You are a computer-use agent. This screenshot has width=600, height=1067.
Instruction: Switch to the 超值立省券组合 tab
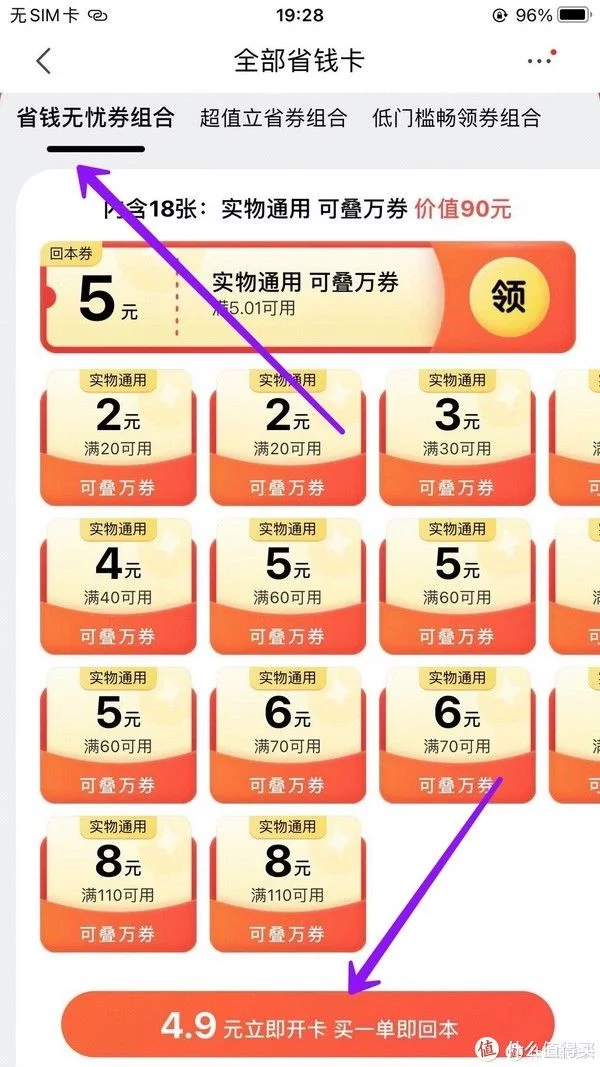tap(273, 118)
